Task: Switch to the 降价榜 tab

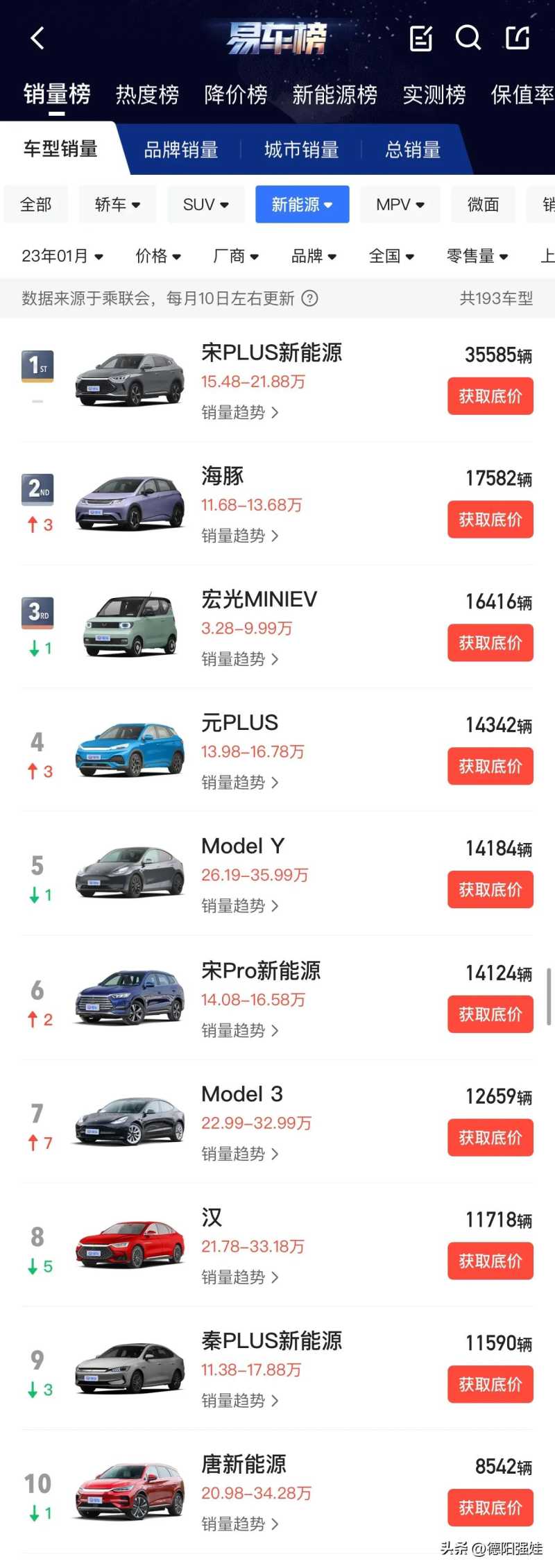Action: click(236, 94)
